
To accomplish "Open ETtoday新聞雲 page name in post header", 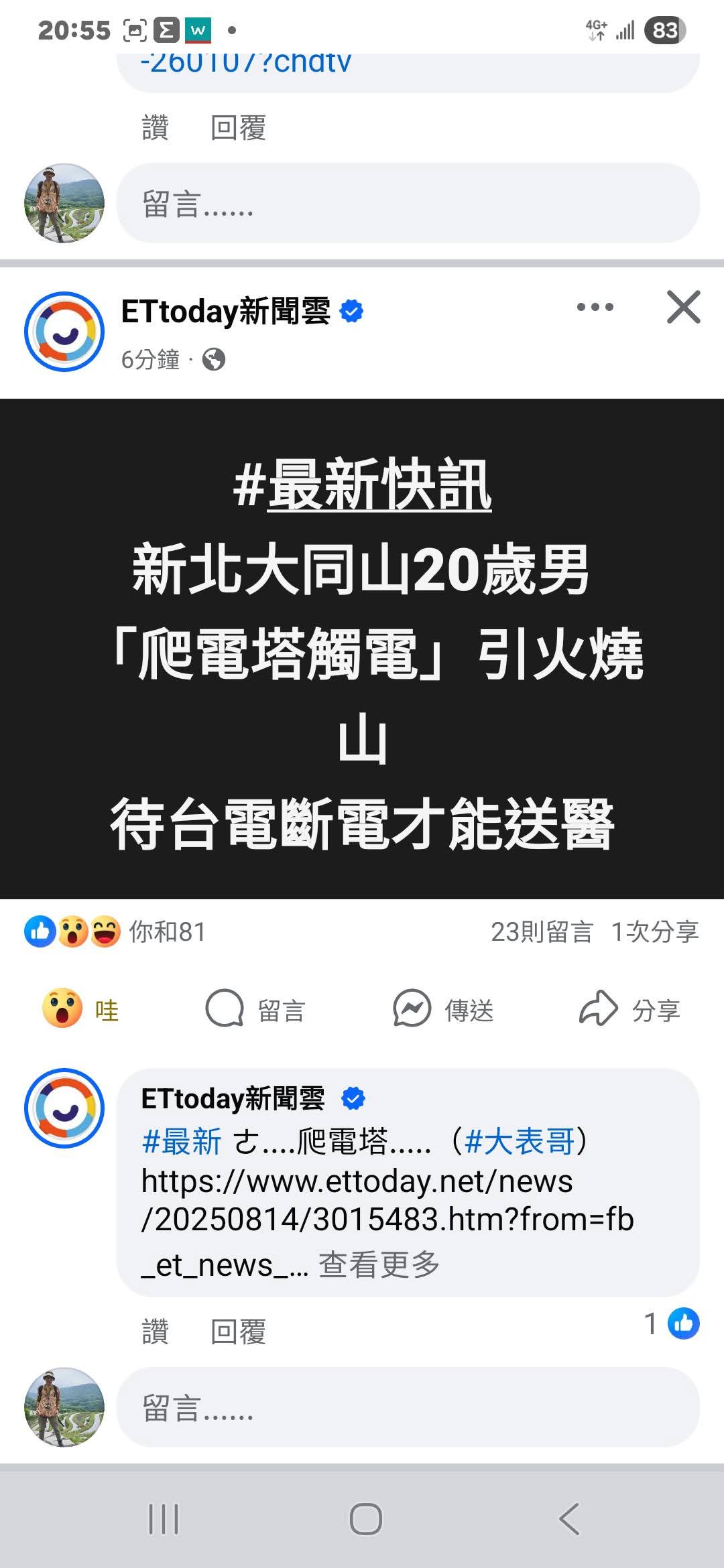I will (226, 312).
